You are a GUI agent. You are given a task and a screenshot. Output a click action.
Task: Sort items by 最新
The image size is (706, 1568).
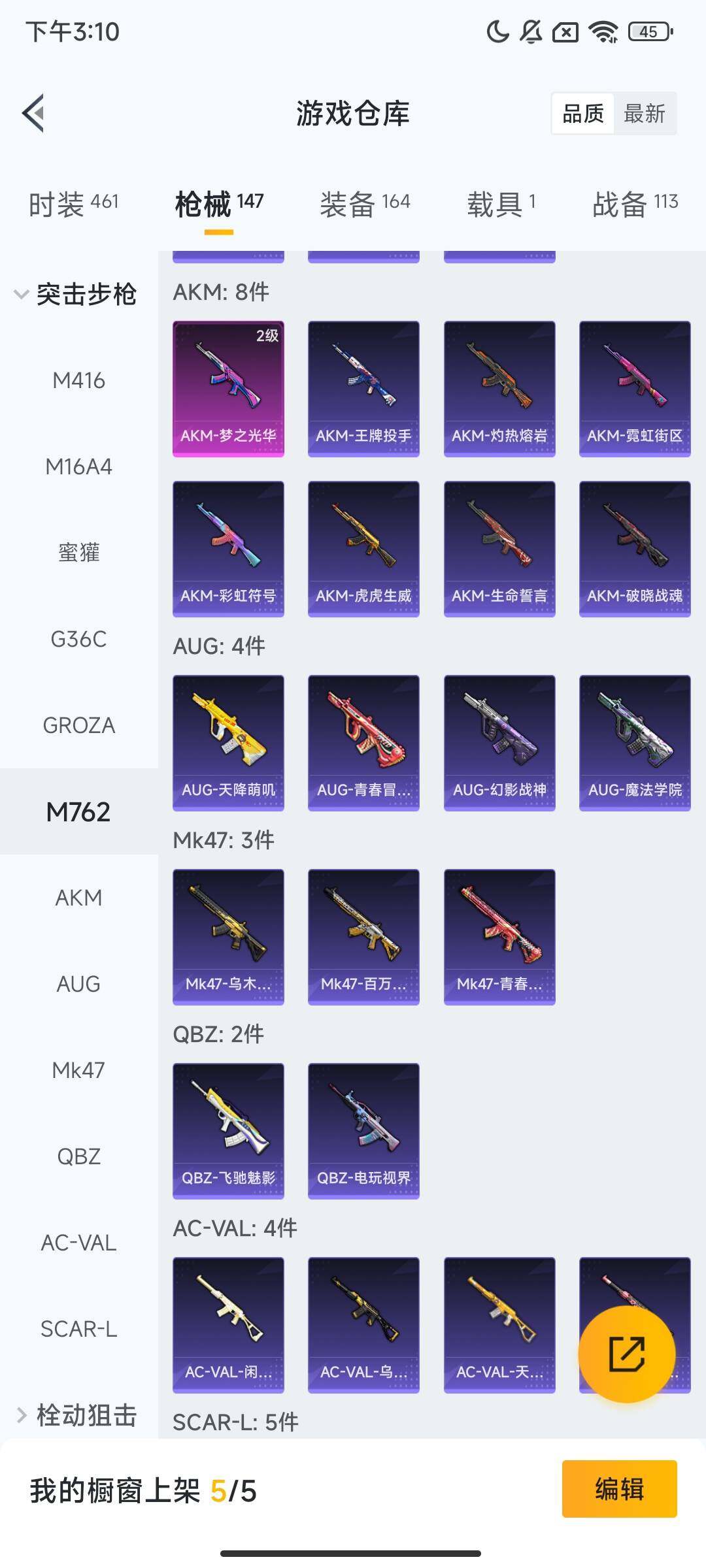point(644,114)
